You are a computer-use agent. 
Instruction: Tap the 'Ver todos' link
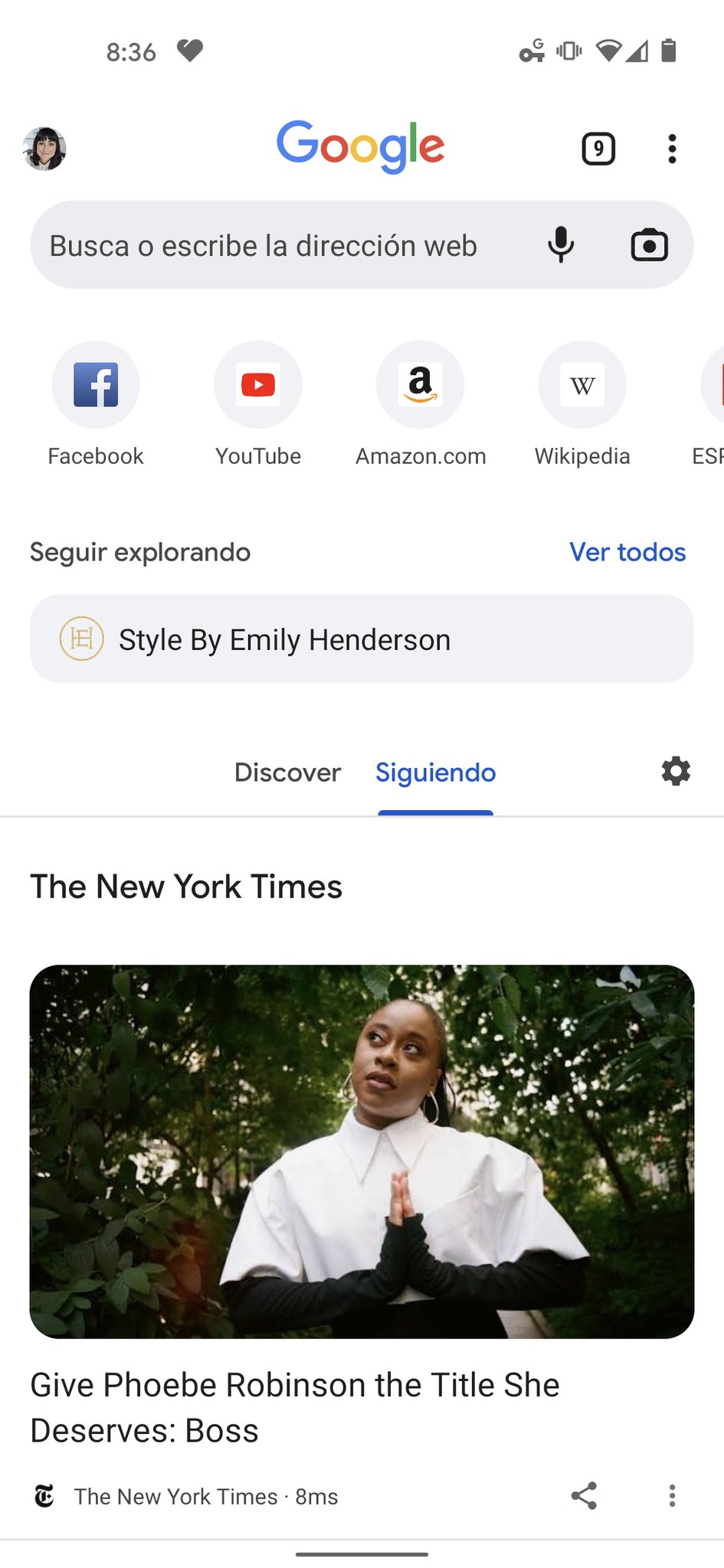[x=627, y=552]
